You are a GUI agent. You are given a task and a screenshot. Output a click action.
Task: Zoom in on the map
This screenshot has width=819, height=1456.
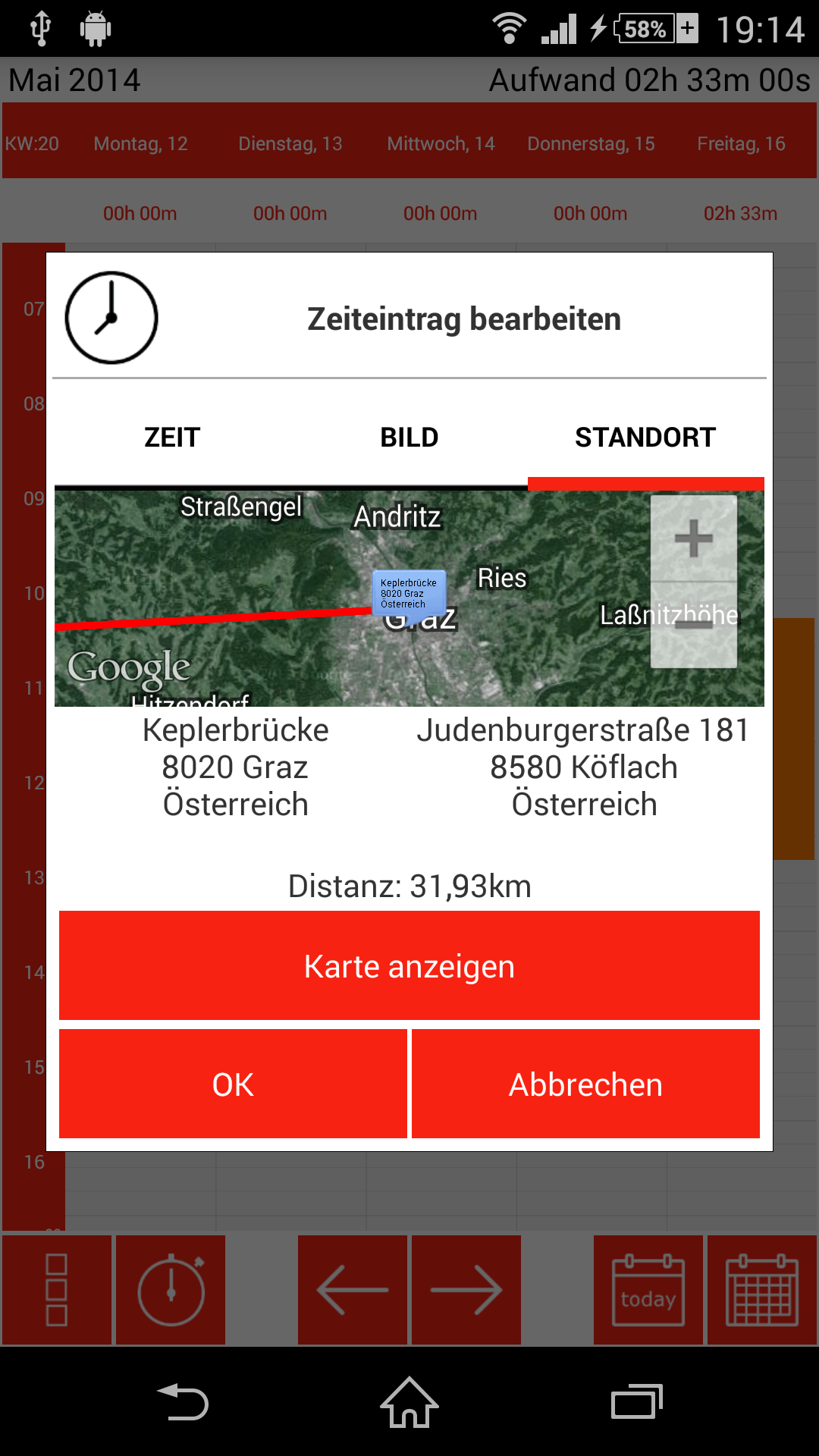coord(693,539)
